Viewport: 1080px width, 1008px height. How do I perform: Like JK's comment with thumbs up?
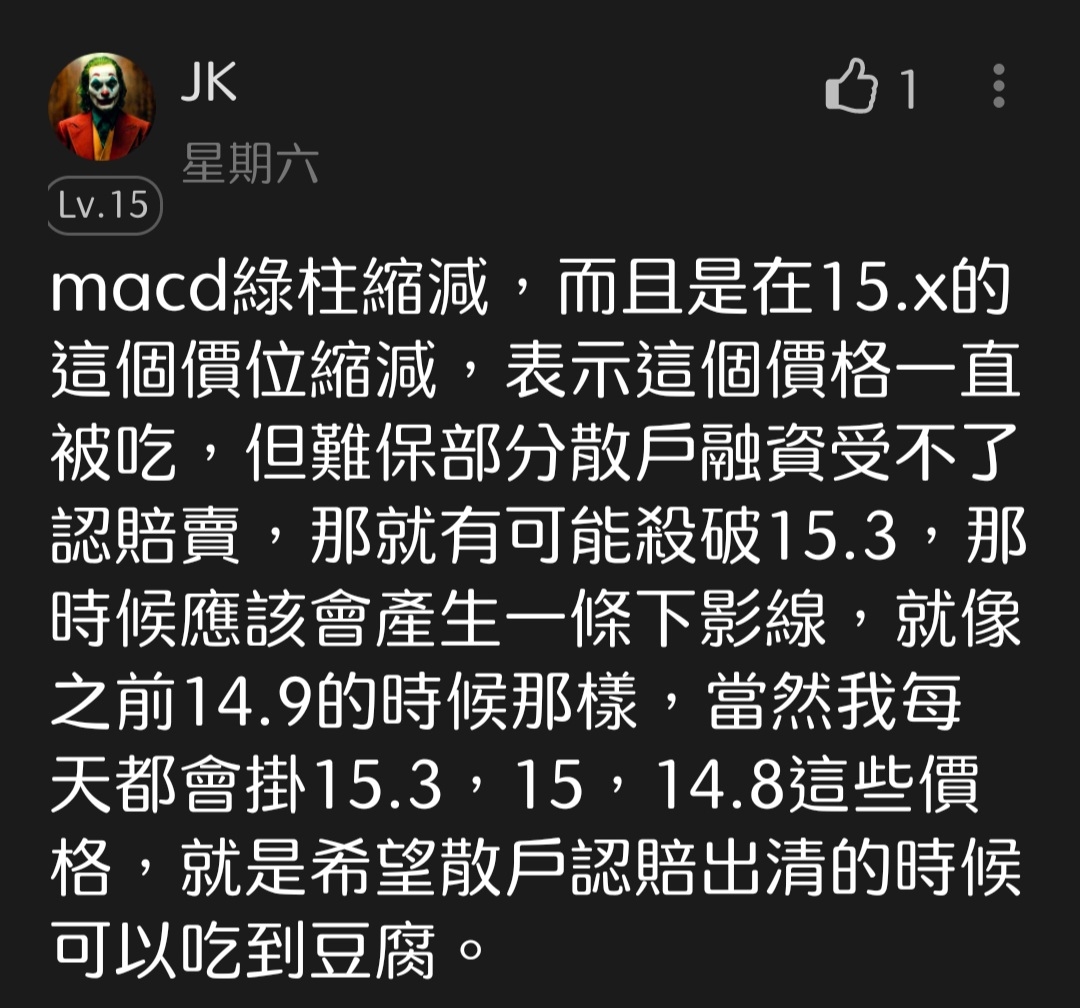coord(851,88)
